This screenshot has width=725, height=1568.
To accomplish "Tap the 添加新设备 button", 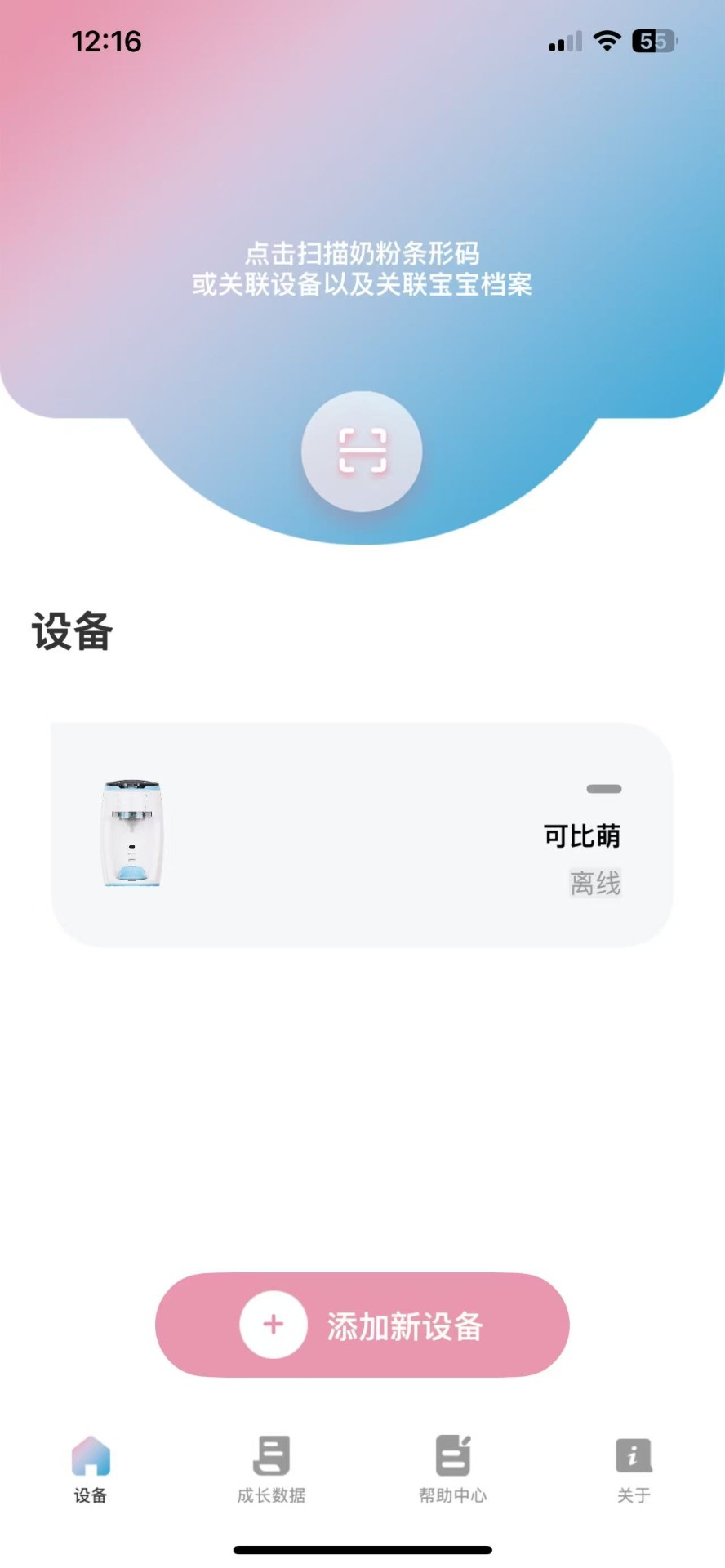I will pyautogui.click(x=362, y=1325).
